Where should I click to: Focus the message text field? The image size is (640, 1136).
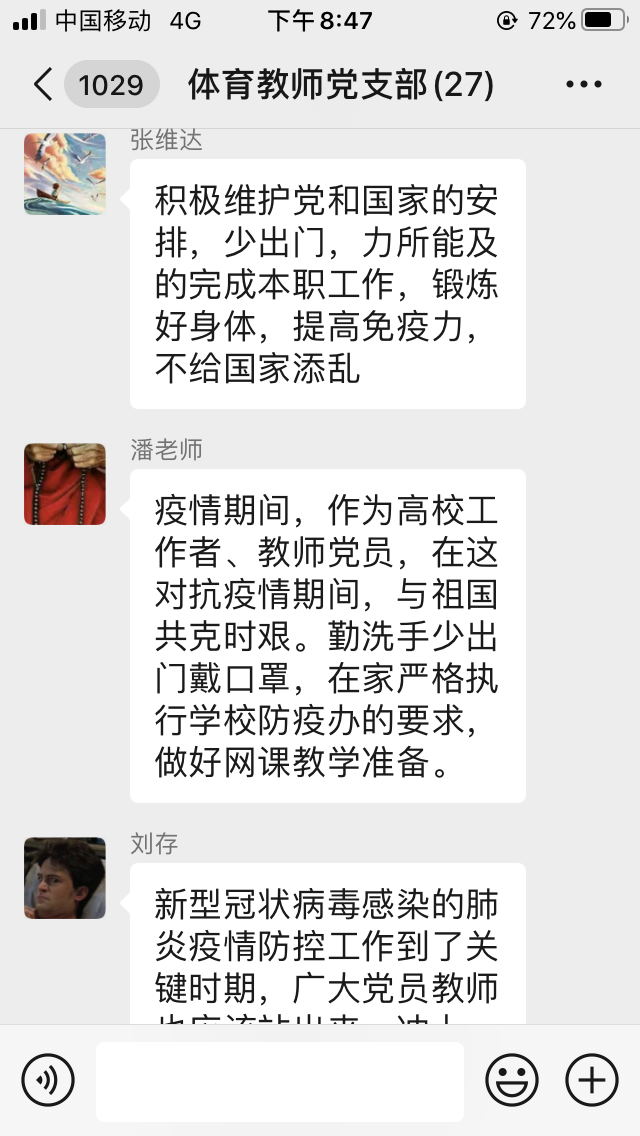click(x=280, y=1081)
